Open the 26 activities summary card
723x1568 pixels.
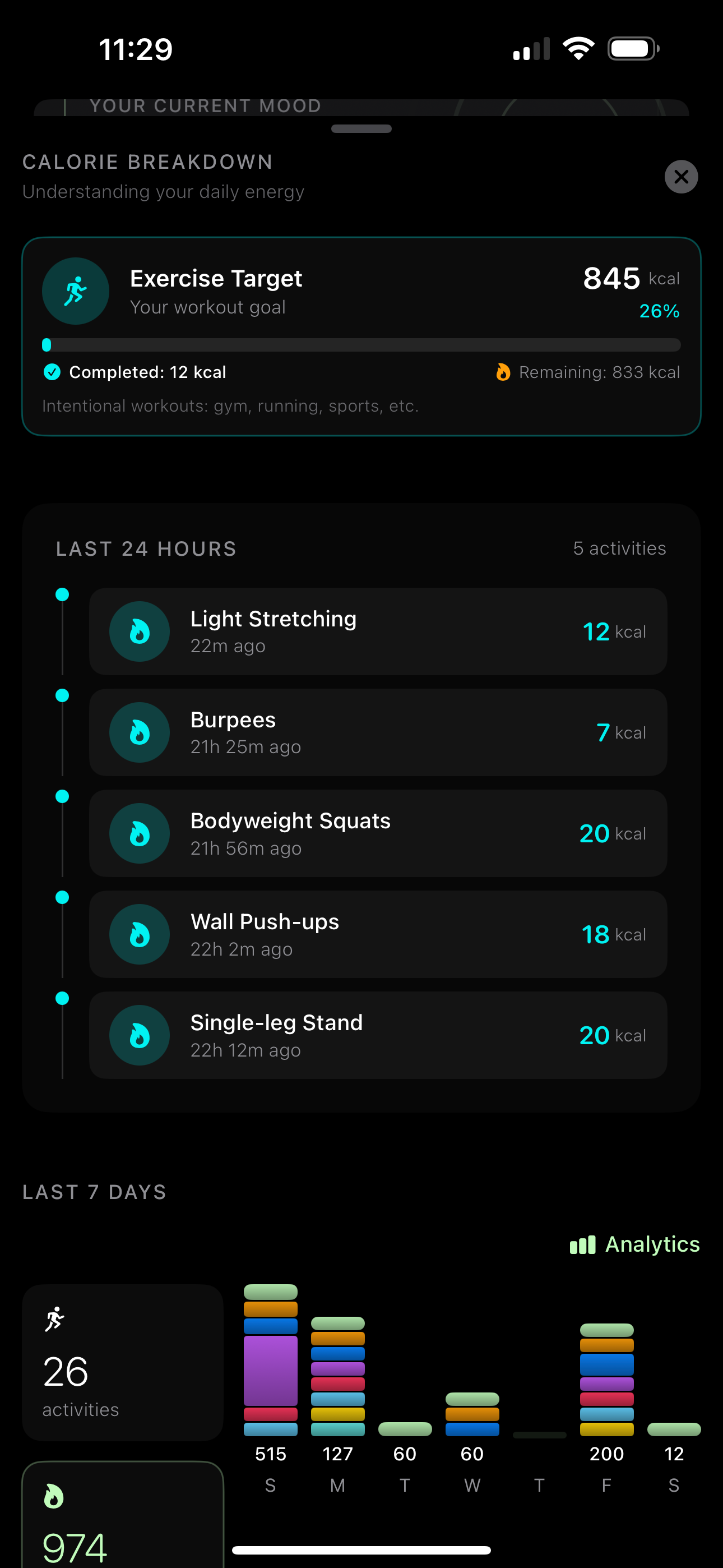[x=122, y=1362]
